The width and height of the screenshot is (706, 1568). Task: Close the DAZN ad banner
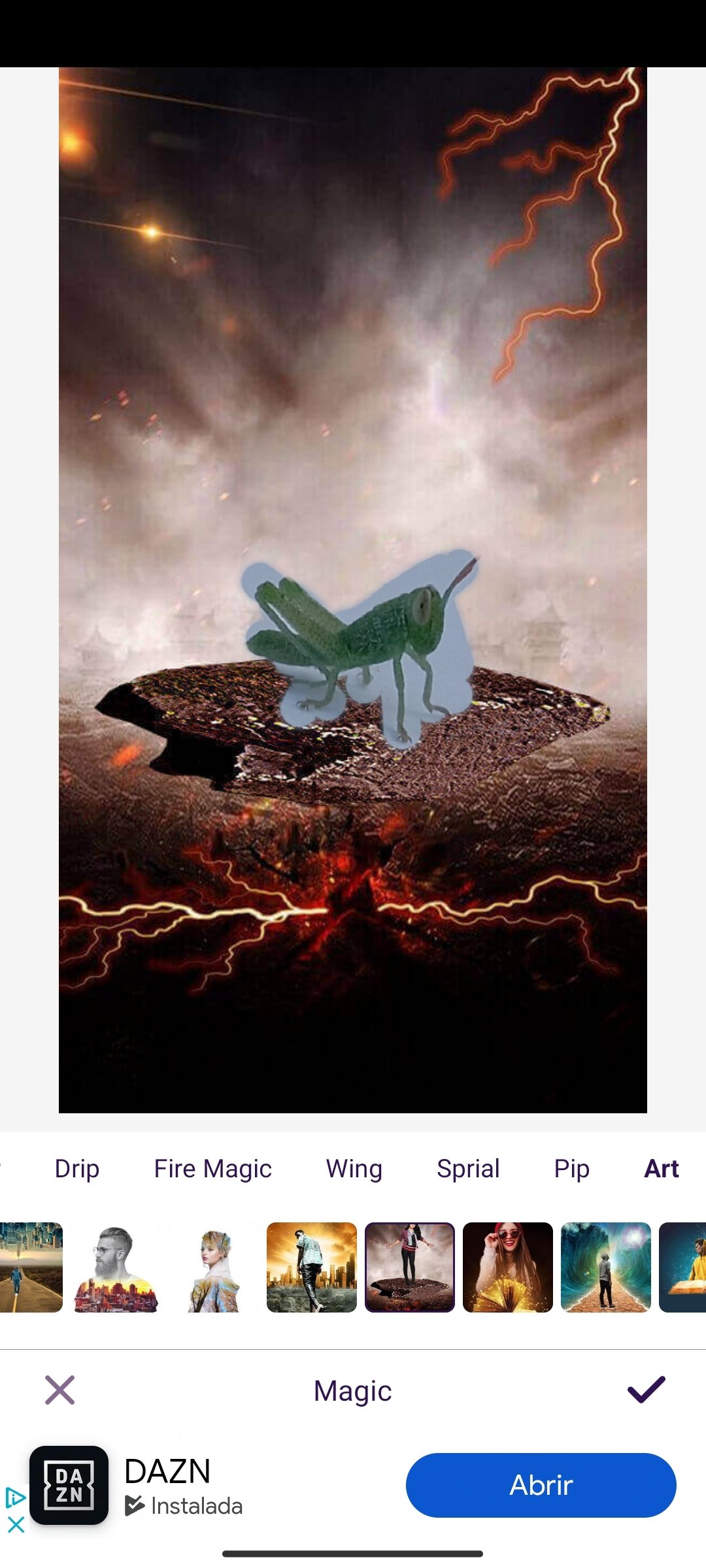(16, 1525)
